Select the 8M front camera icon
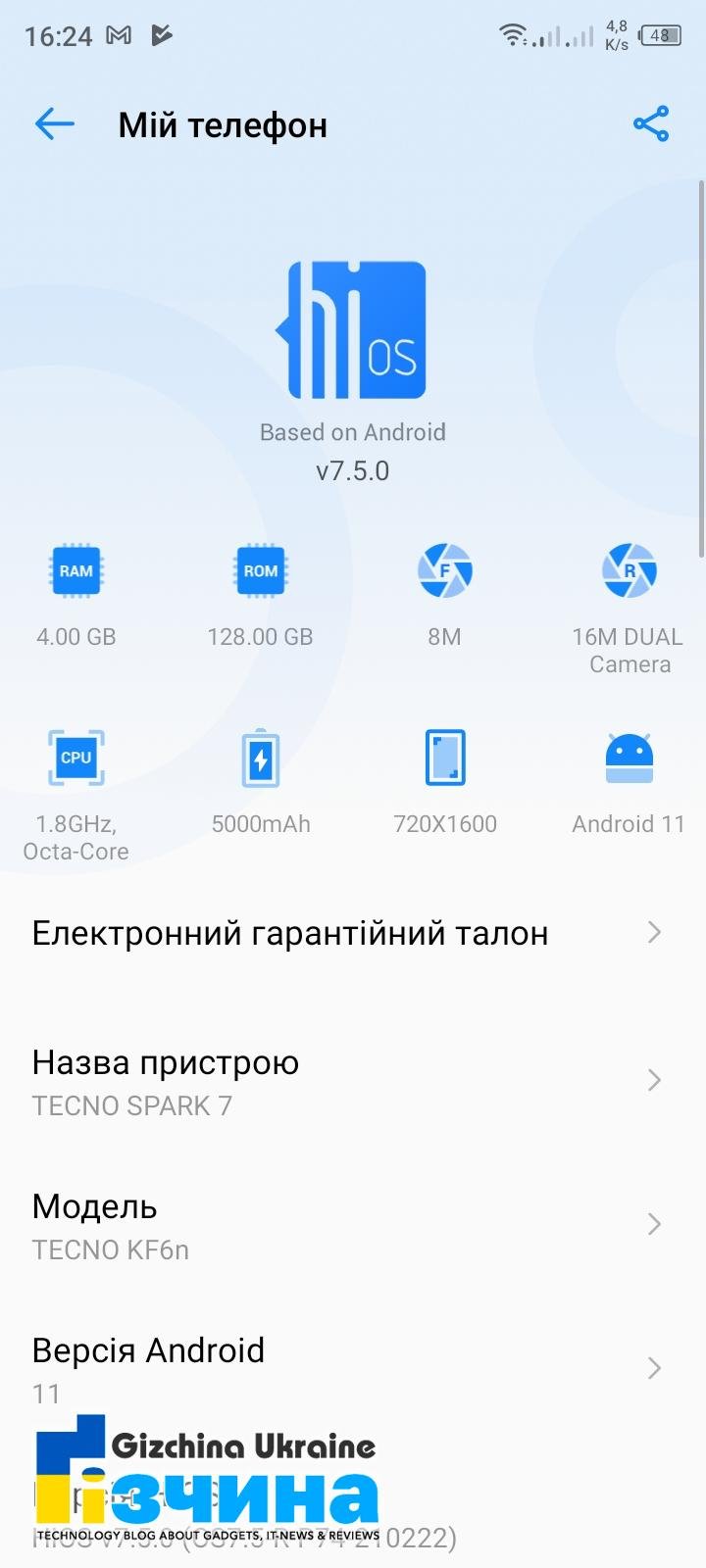 [x=444, y=570]
